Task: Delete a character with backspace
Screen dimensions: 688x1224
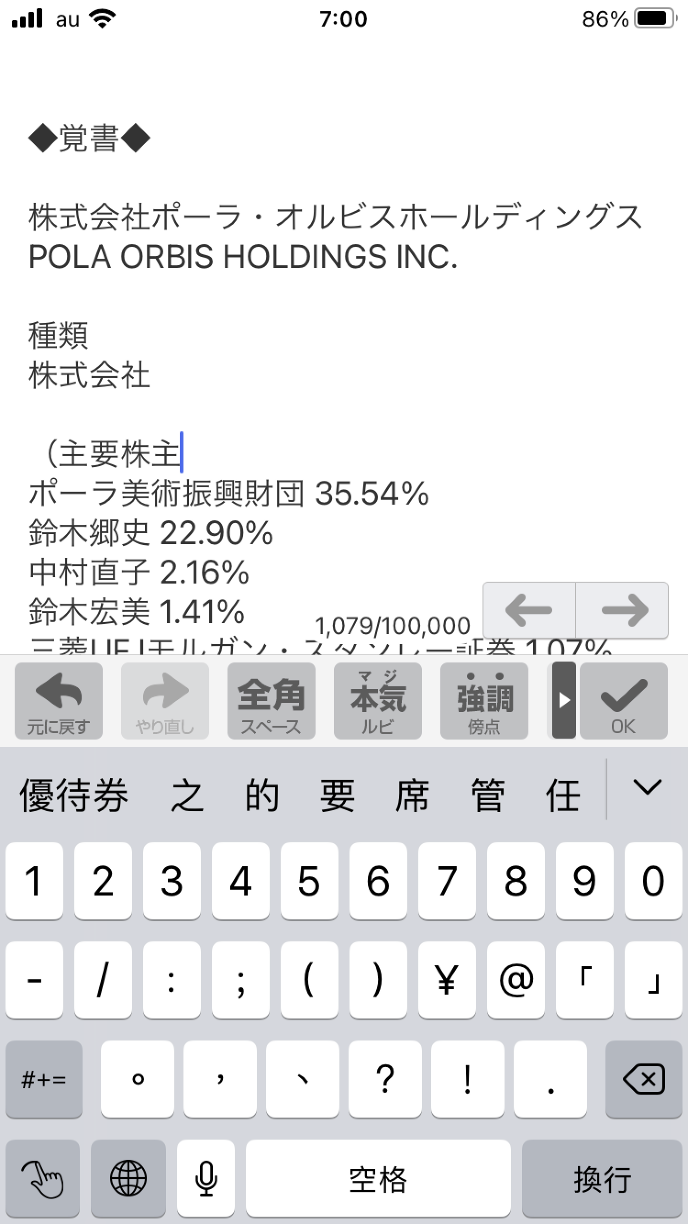Action: click(642, 1080)
